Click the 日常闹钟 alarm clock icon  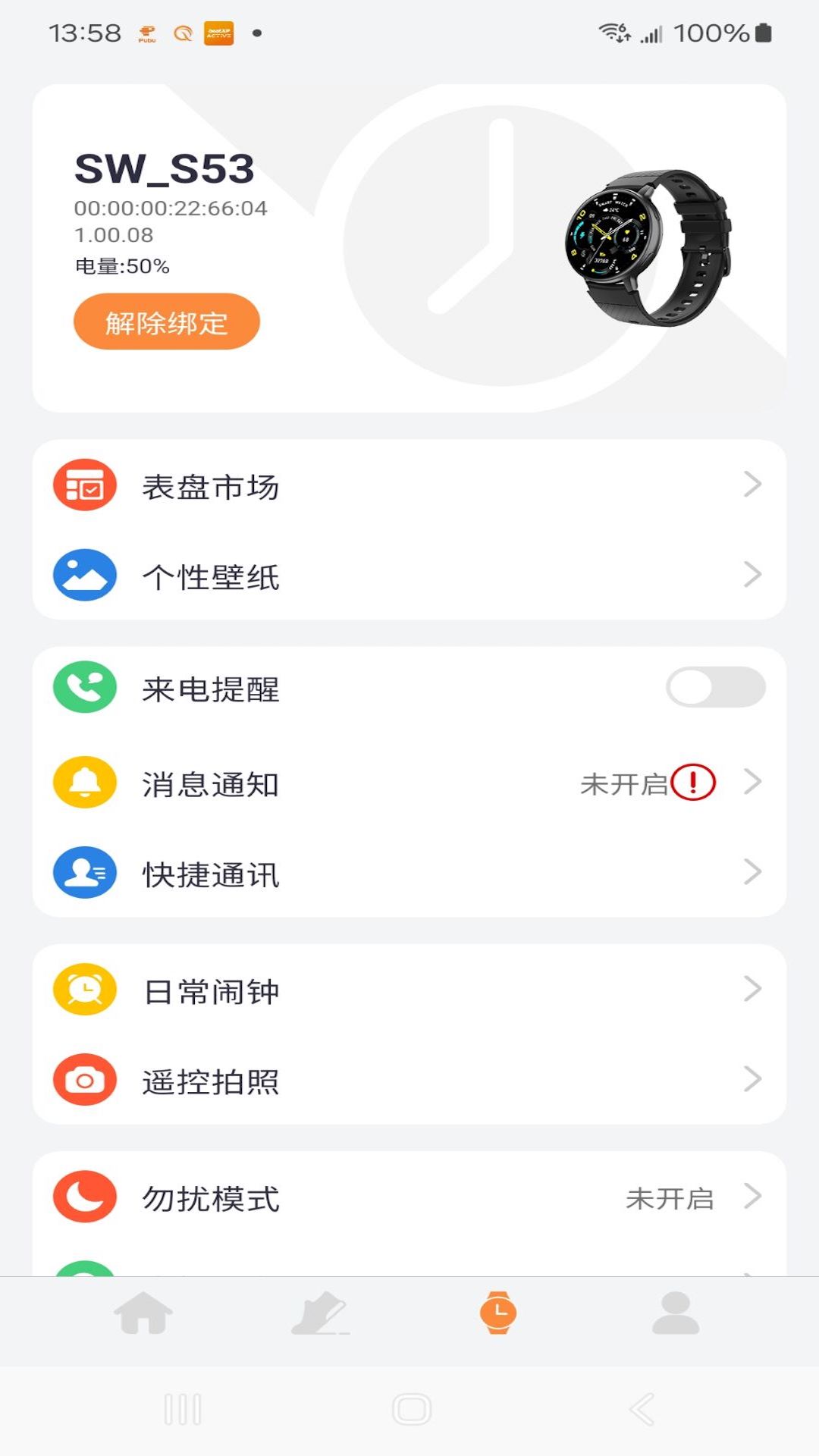83,990
